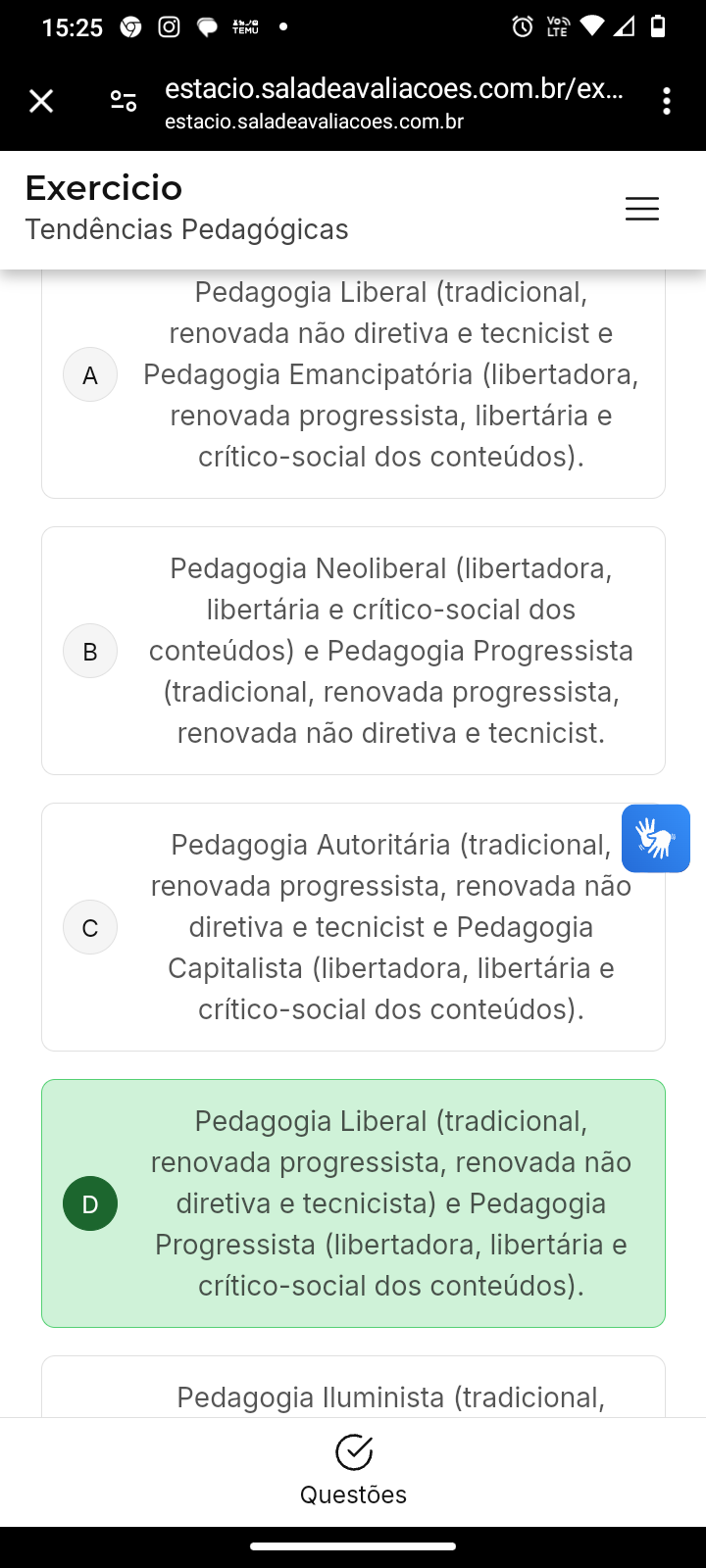Image resolution: width=706 pixels, height=1568 pixels.
Task: Open the sign language accessibility widget
Action: pos(655,839)
